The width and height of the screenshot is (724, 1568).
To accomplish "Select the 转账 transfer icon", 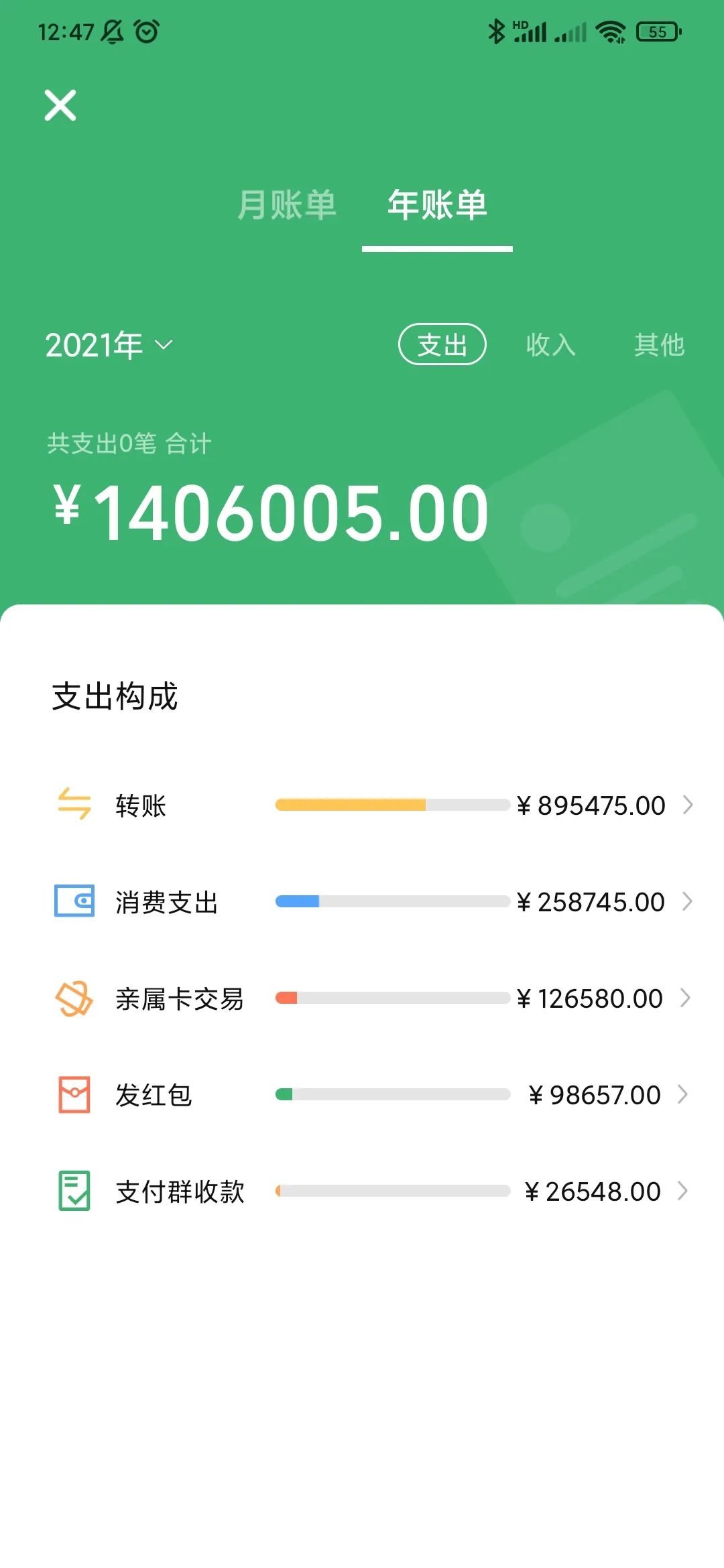I will 74,806.
